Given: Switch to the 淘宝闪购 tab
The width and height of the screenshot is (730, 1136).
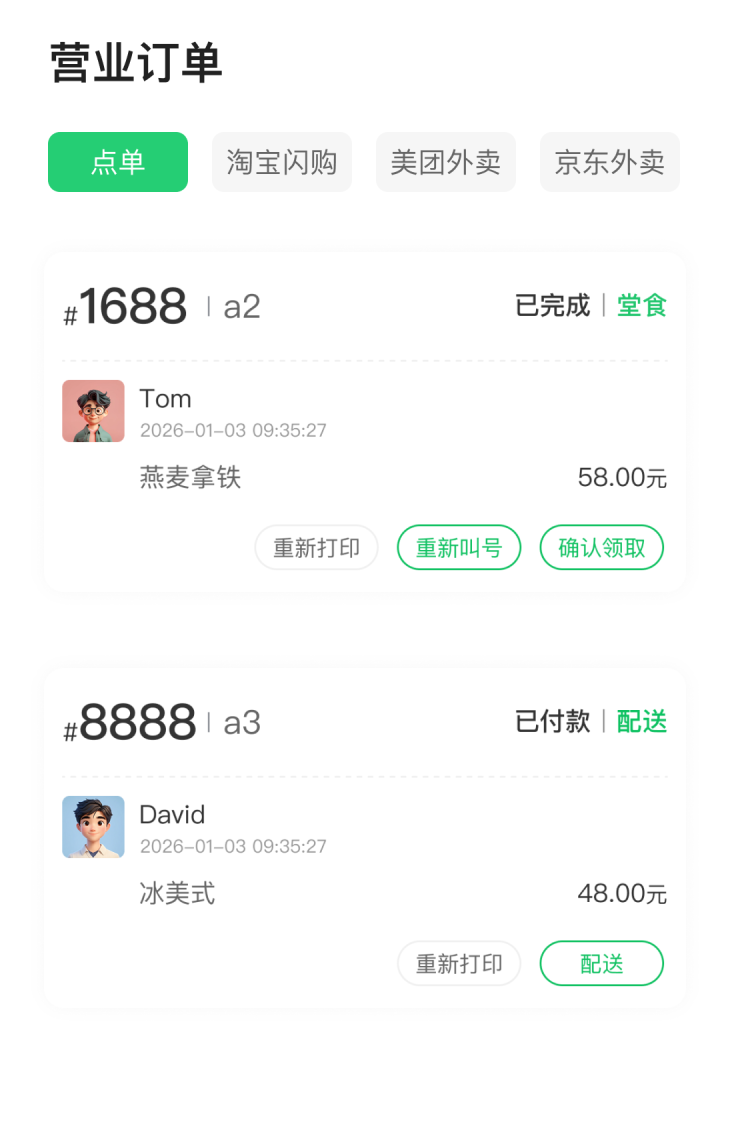Looking at the screenshot, I should pyautogui.click(x=282, y=162).
